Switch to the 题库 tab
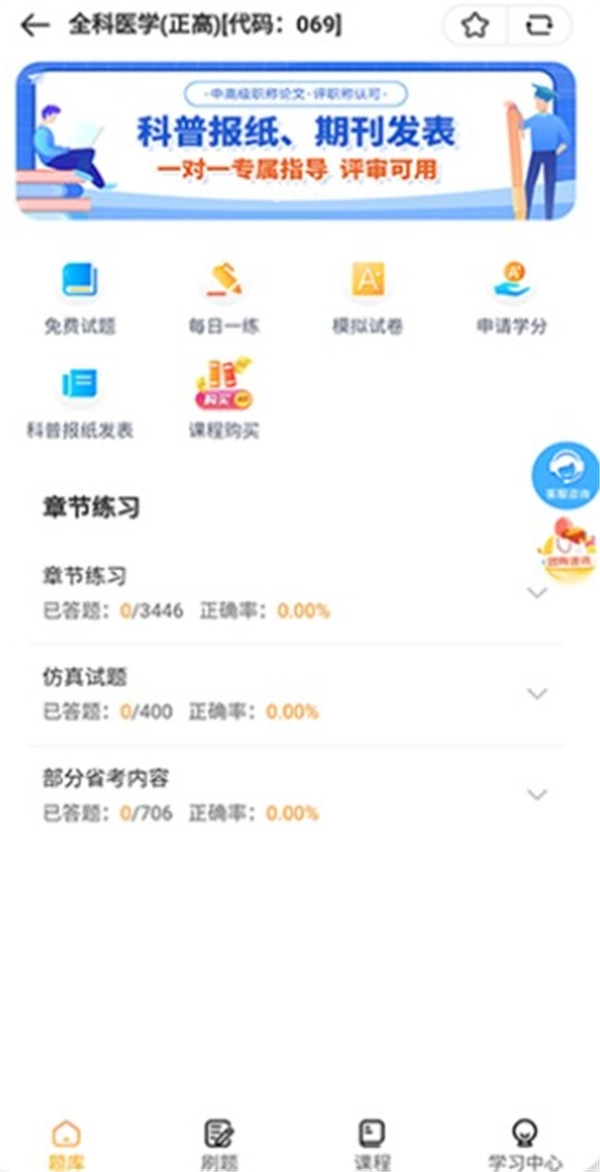This screenshot has width=600, height=1172. point(66,1142)
